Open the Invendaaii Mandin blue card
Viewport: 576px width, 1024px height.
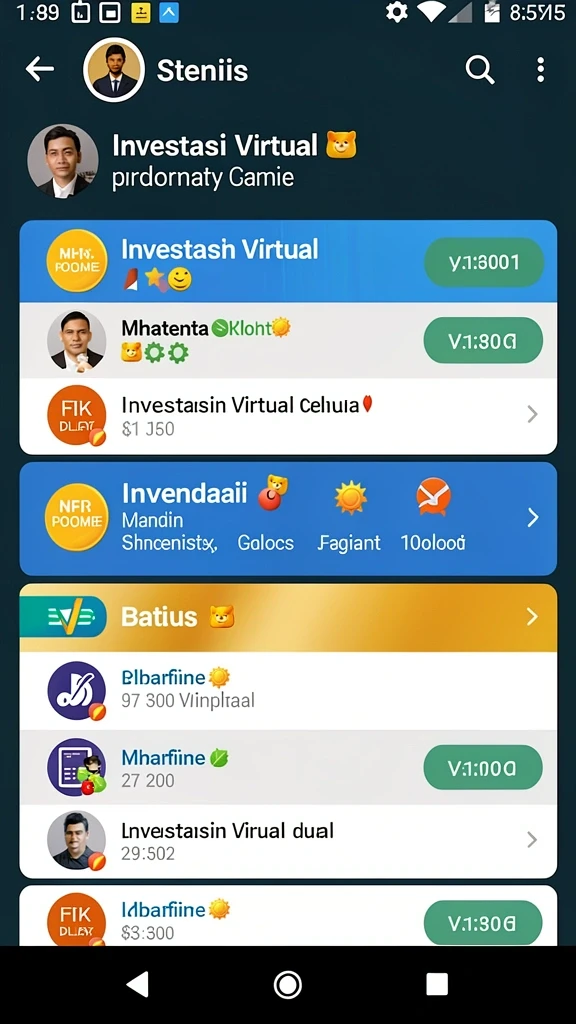click(x=288, y=519)
